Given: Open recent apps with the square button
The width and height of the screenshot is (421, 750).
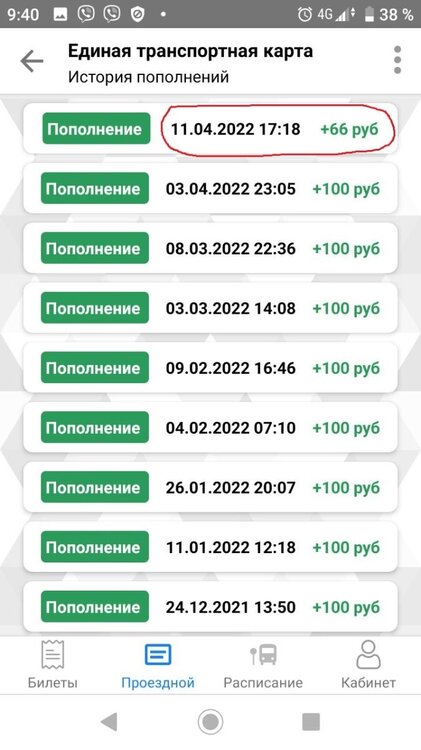Looking at the screenshot, I should coord(311,721).
